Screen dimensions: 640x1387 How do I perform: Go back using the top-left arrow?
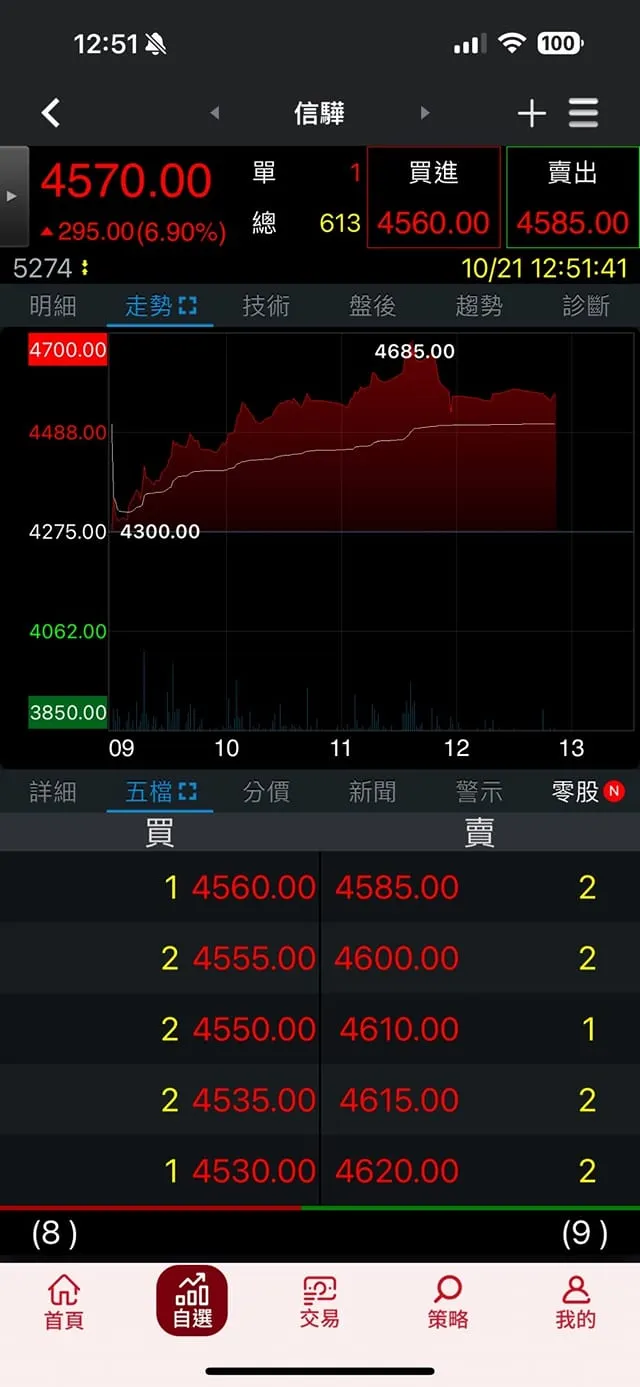[51, 113]
